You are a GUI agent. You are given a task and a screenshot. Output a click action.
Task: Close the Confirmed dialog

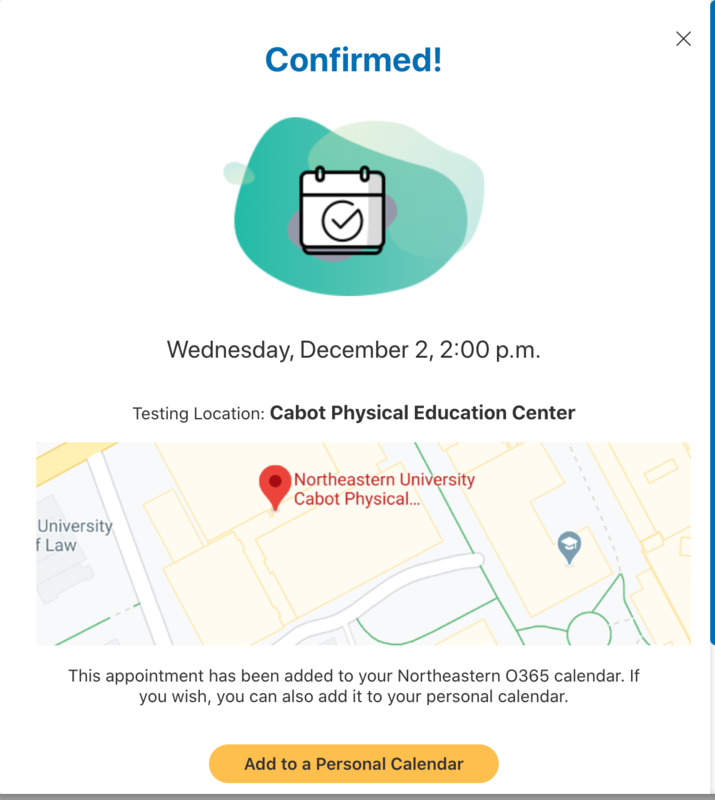click(x=683, y=39)
